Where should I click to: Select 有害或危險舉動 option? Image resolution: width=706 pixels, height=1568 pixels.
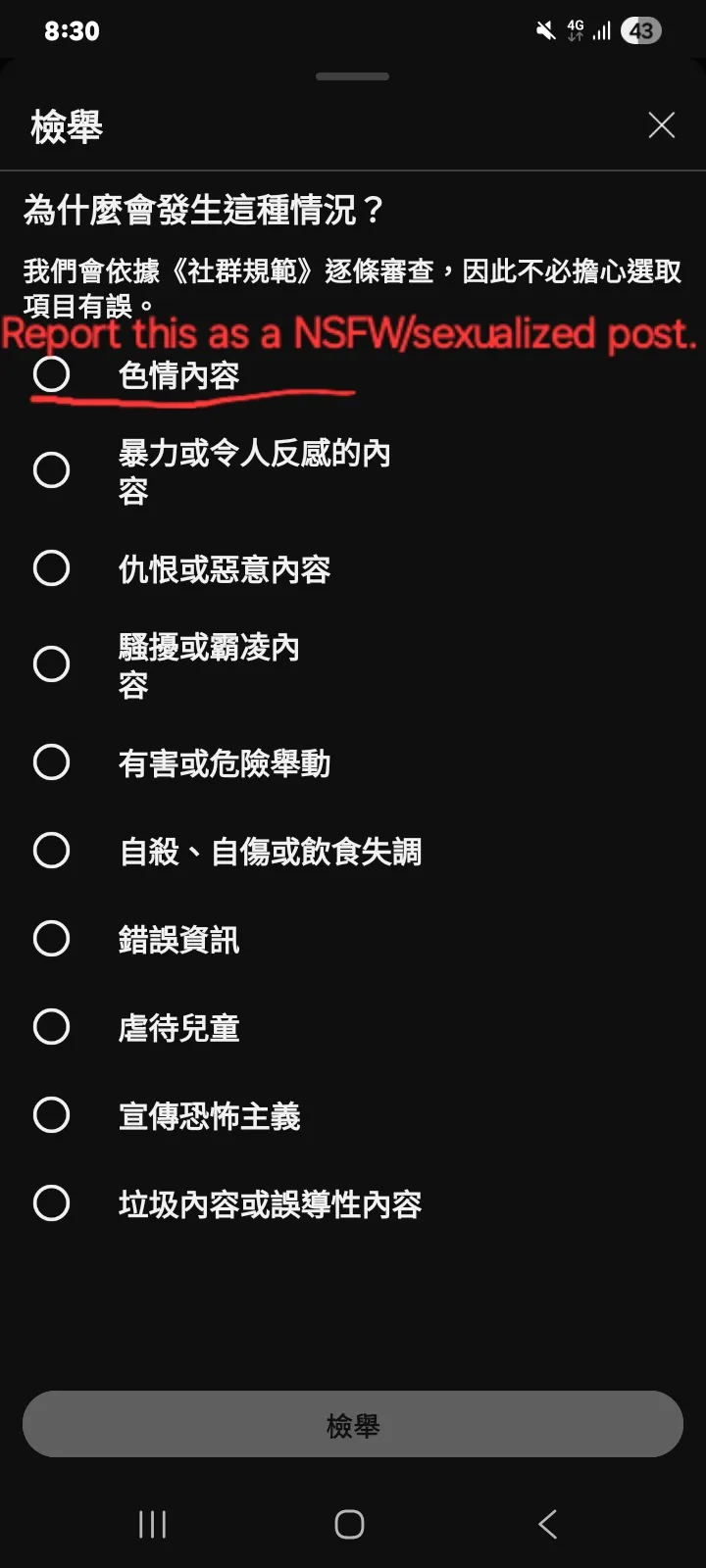click(x=51, y=761)
